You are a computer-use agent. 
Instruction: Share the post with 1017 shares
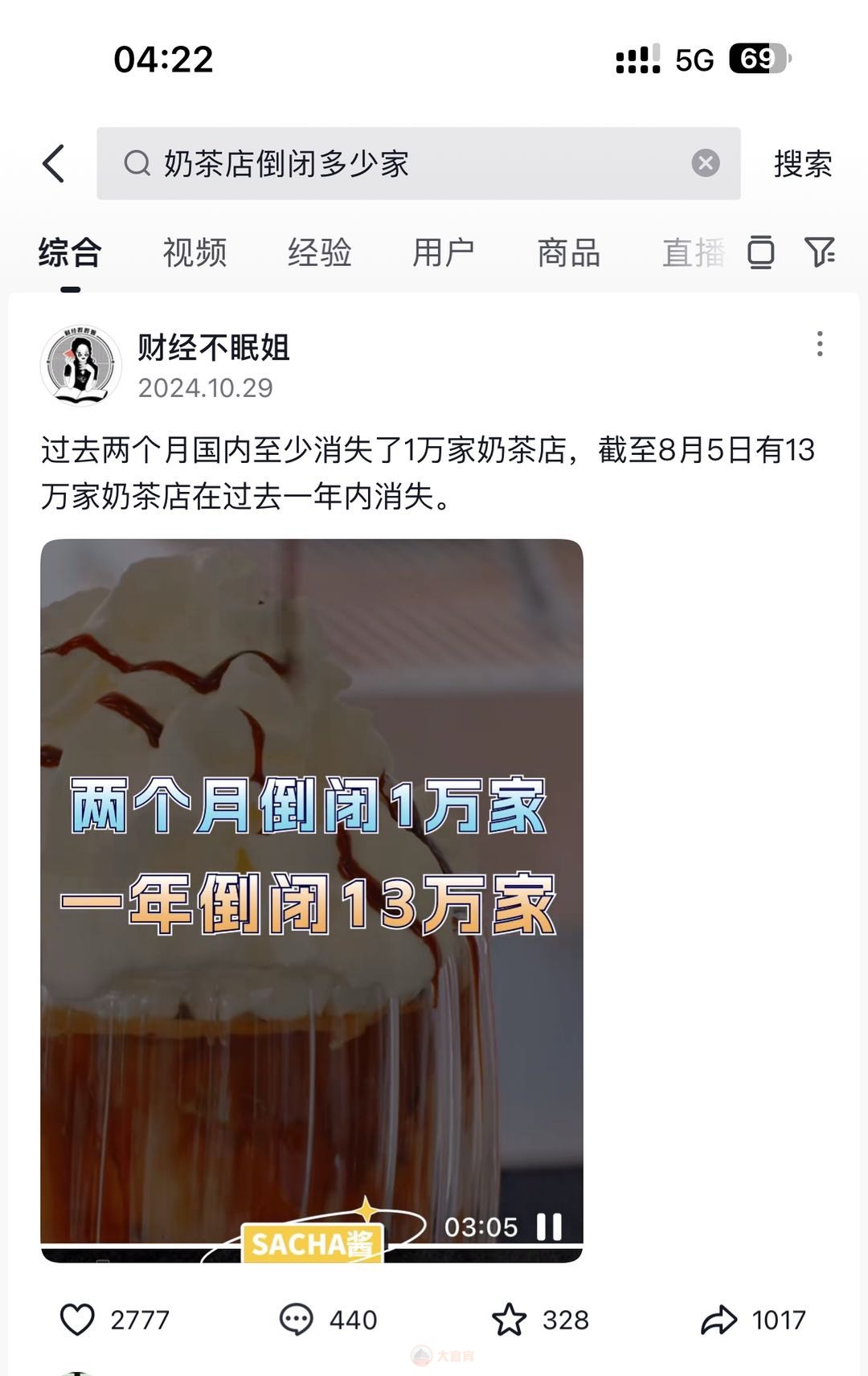point(719,1320)
